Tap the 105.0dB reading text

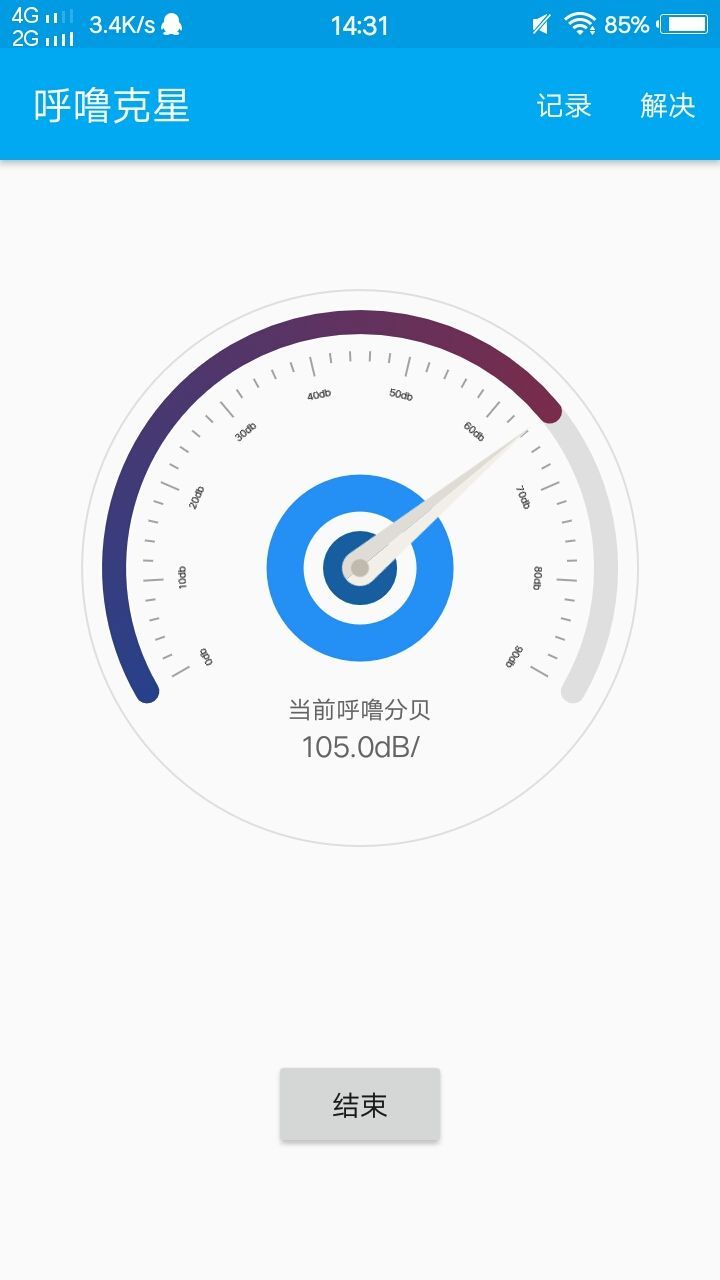tap(360, 744)
